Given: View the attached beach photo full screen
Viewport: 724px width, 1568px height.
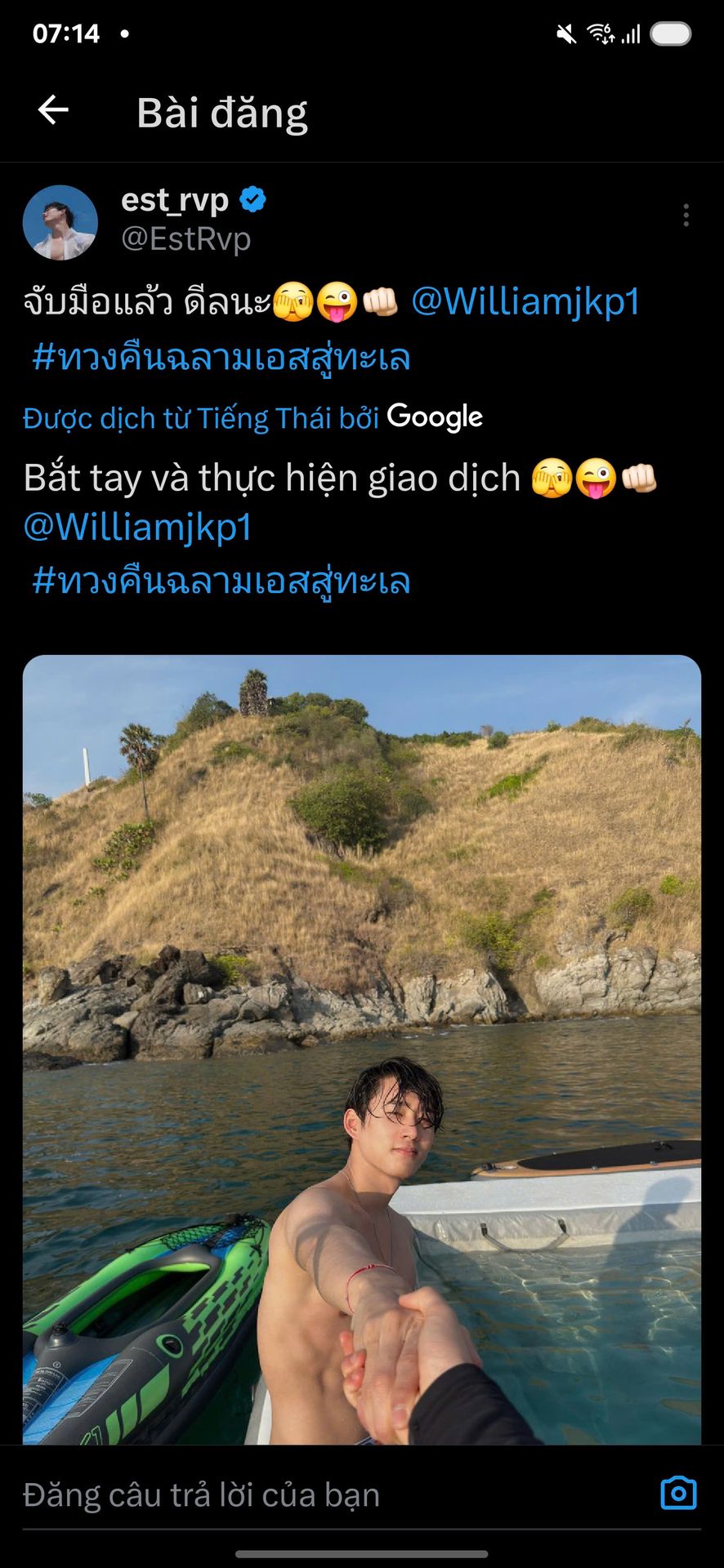Looking at the screenshot, I should coord(362,980).
